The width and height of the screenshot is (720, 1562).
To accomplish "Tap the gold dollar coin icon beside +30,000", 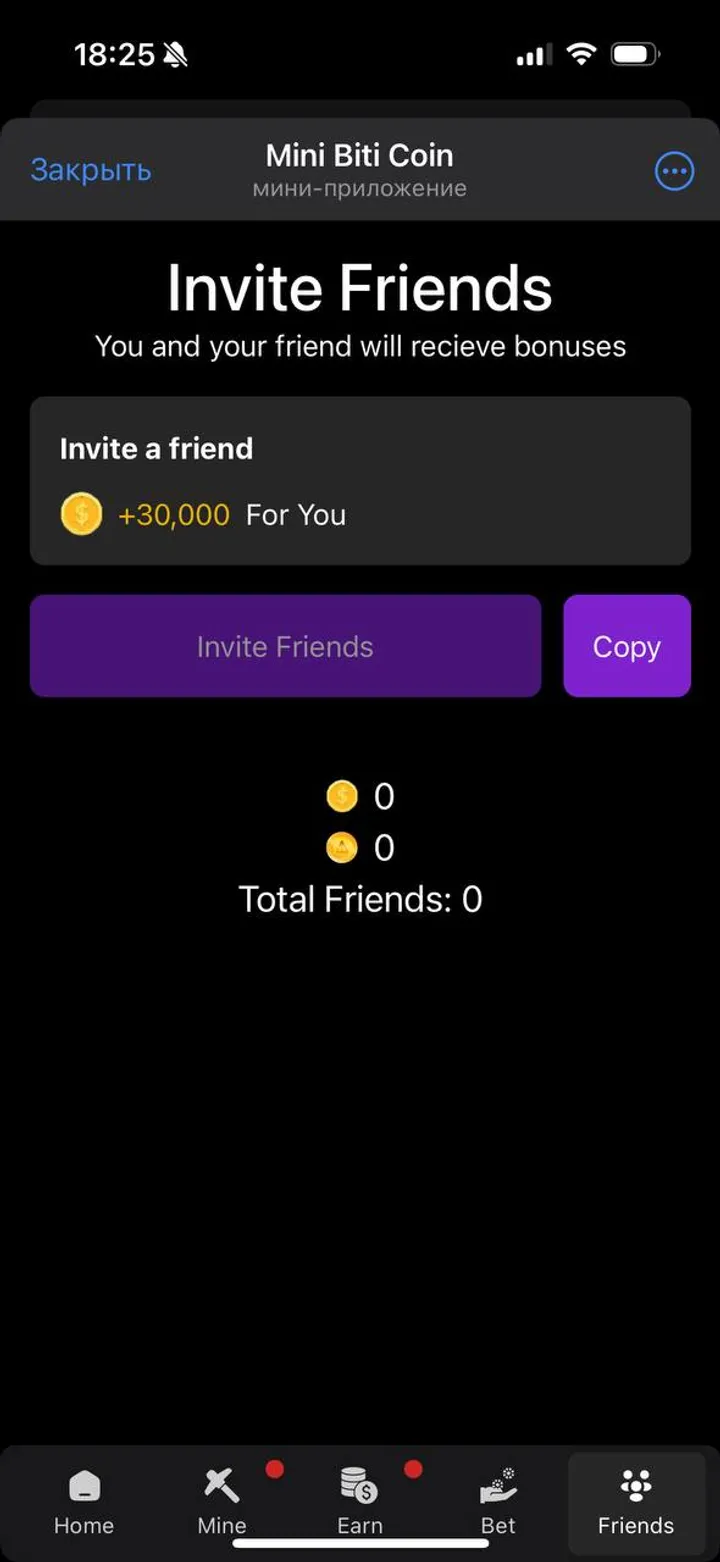I will pos(81,513).
